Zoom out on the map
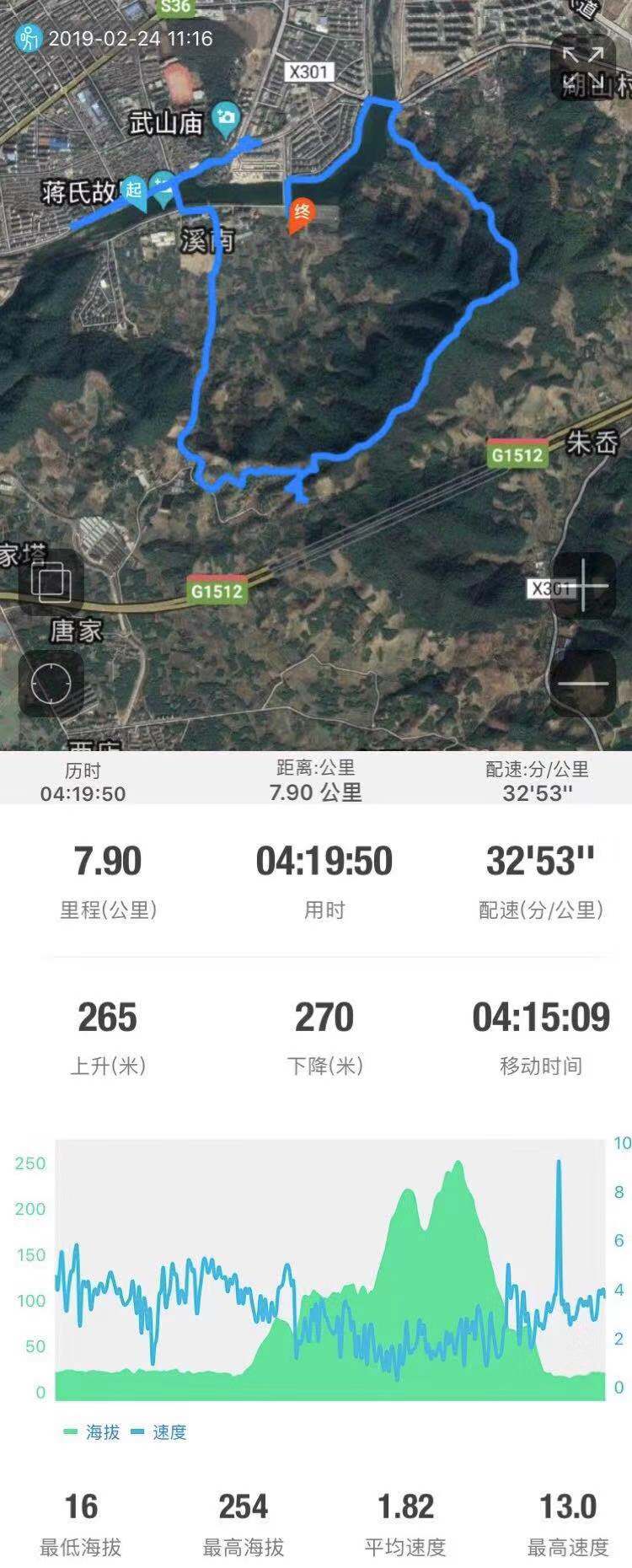The width and height of the screenshot is (632, 1568). tap(582, 683)
